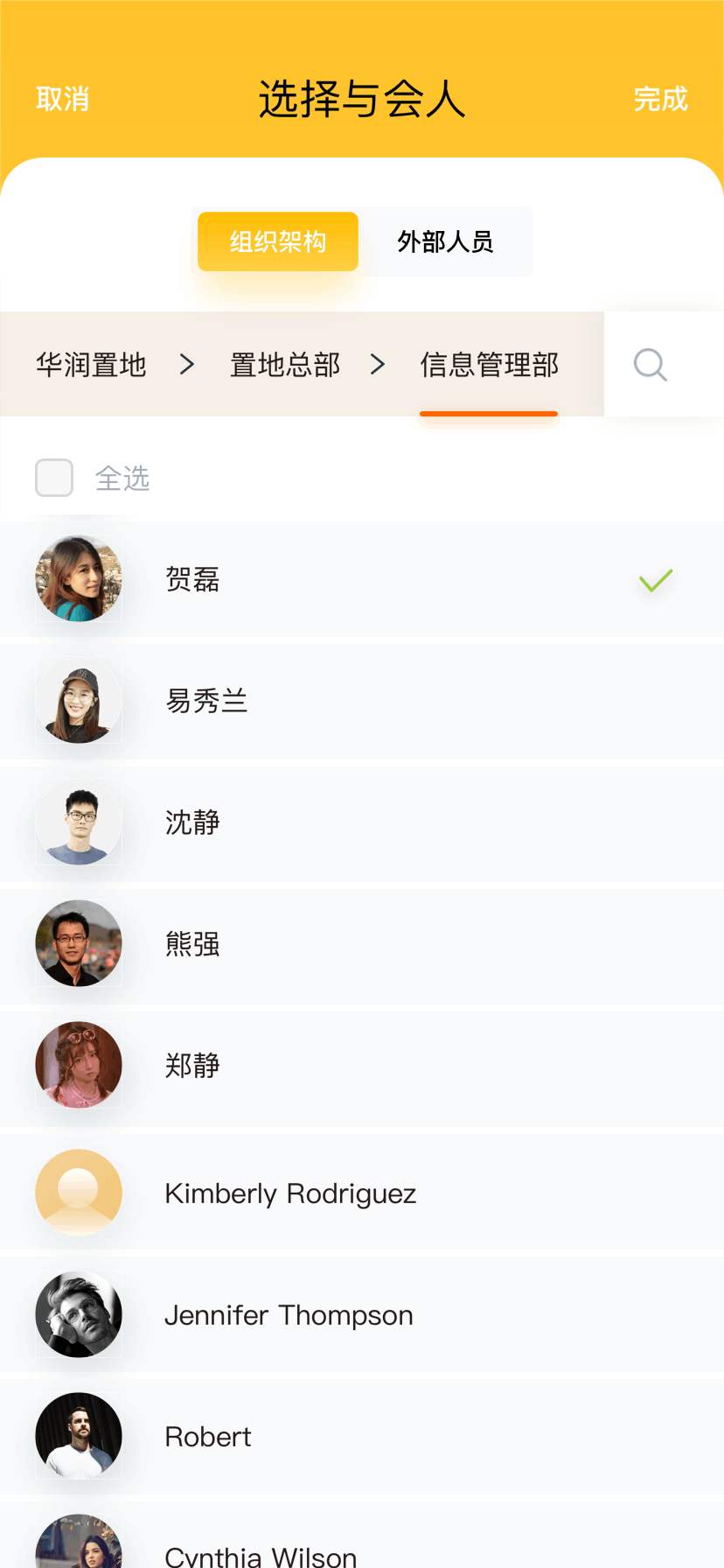Click Kimberly Rodriguez's placeholder avatar icon
The image size is (724, 1568).
pyautogui.click(x=78, y=1192)
